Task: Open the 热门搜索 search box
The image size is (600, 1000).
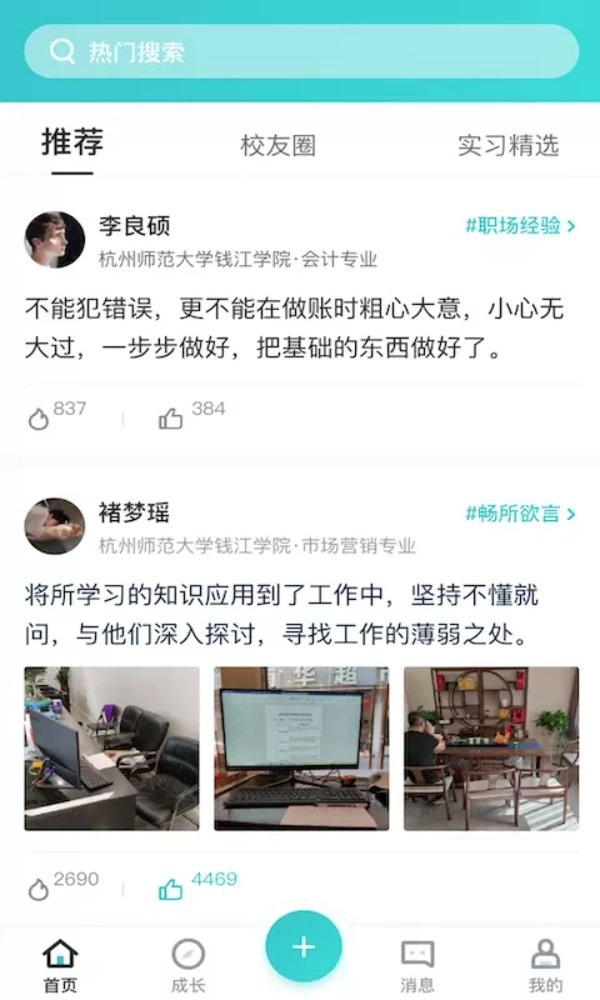Action: (x=300, y=52)
